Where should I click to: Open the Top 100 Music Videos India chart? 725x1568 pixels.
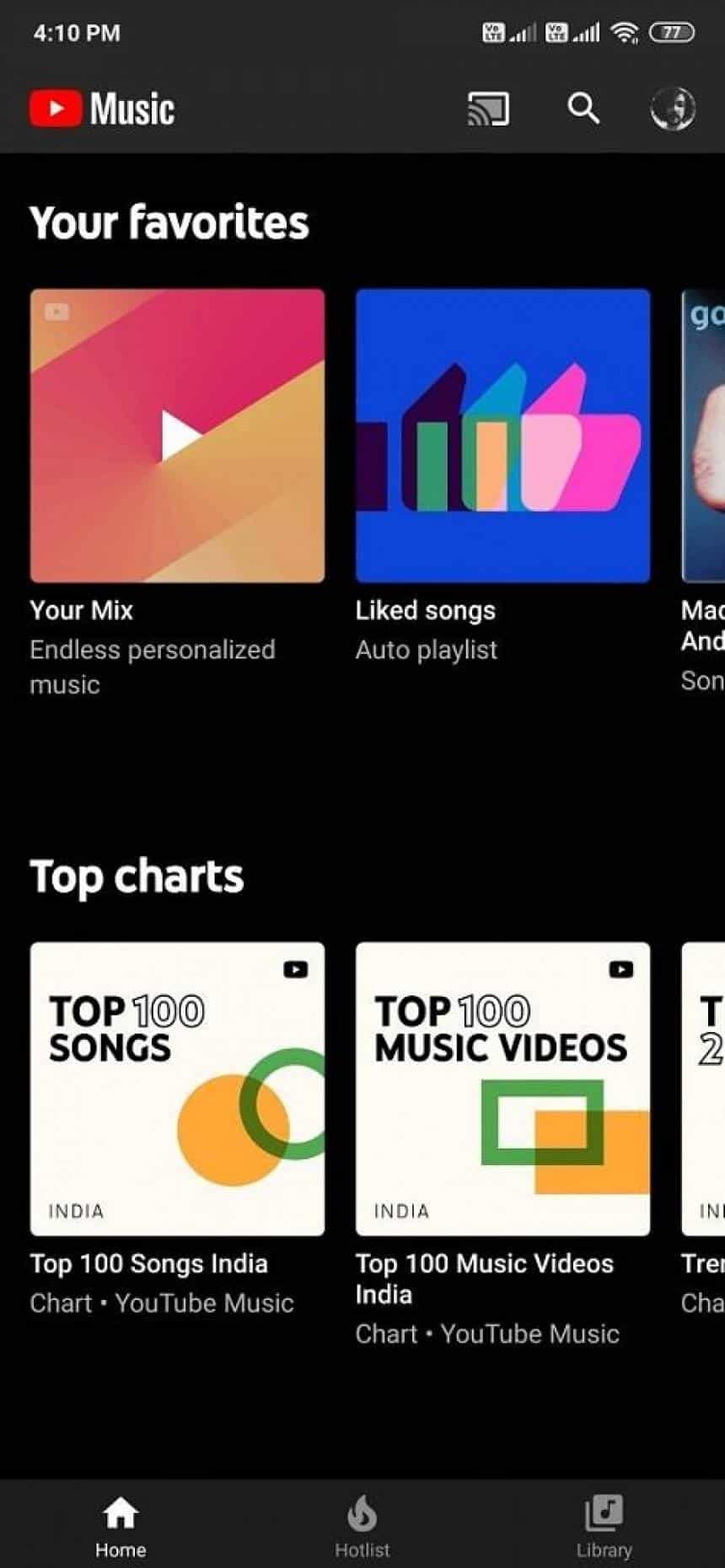click(x=502, y=1089)
